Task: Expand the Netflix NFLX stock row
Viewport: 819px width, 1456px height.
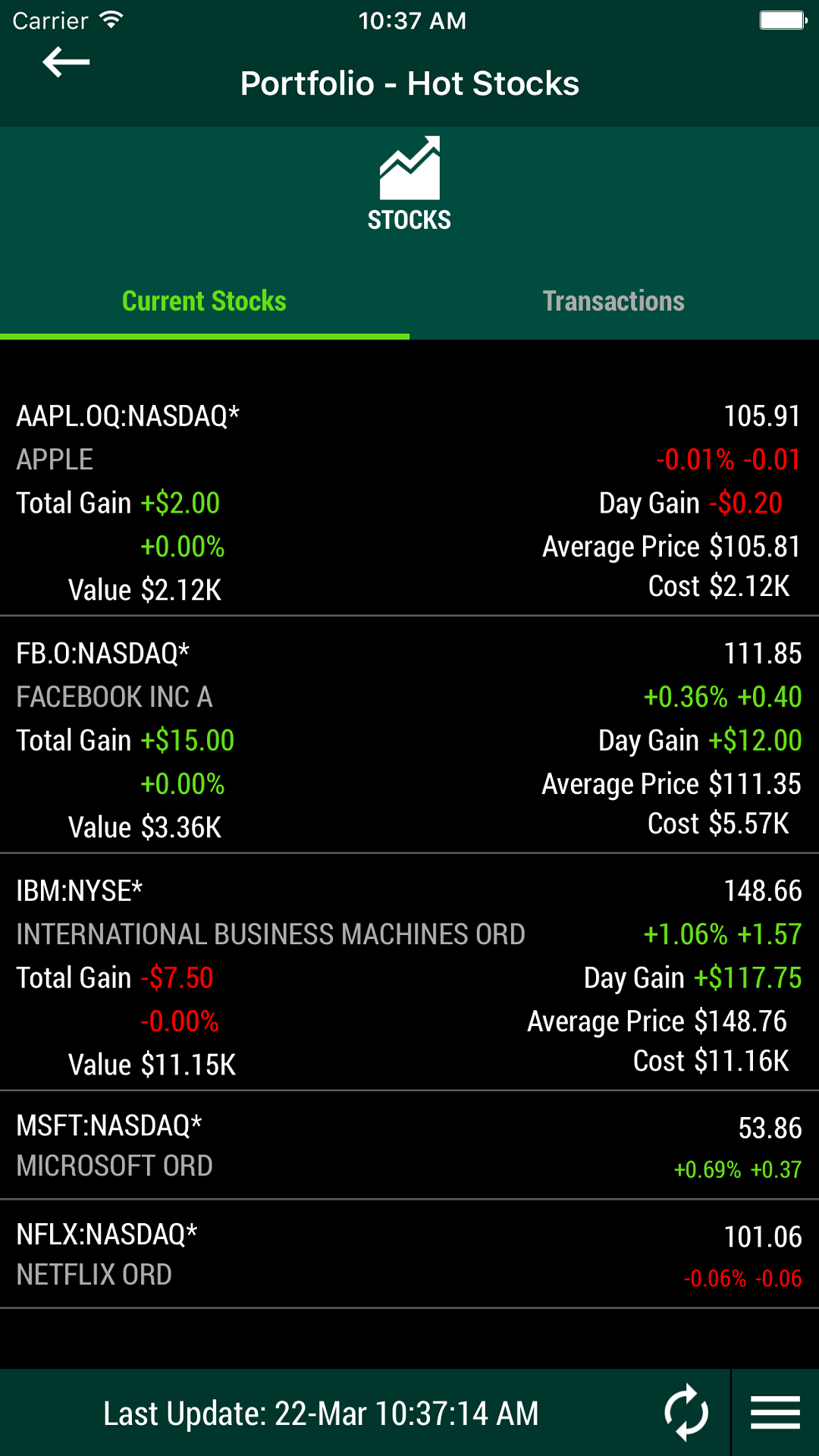Action: point(409,1254)
